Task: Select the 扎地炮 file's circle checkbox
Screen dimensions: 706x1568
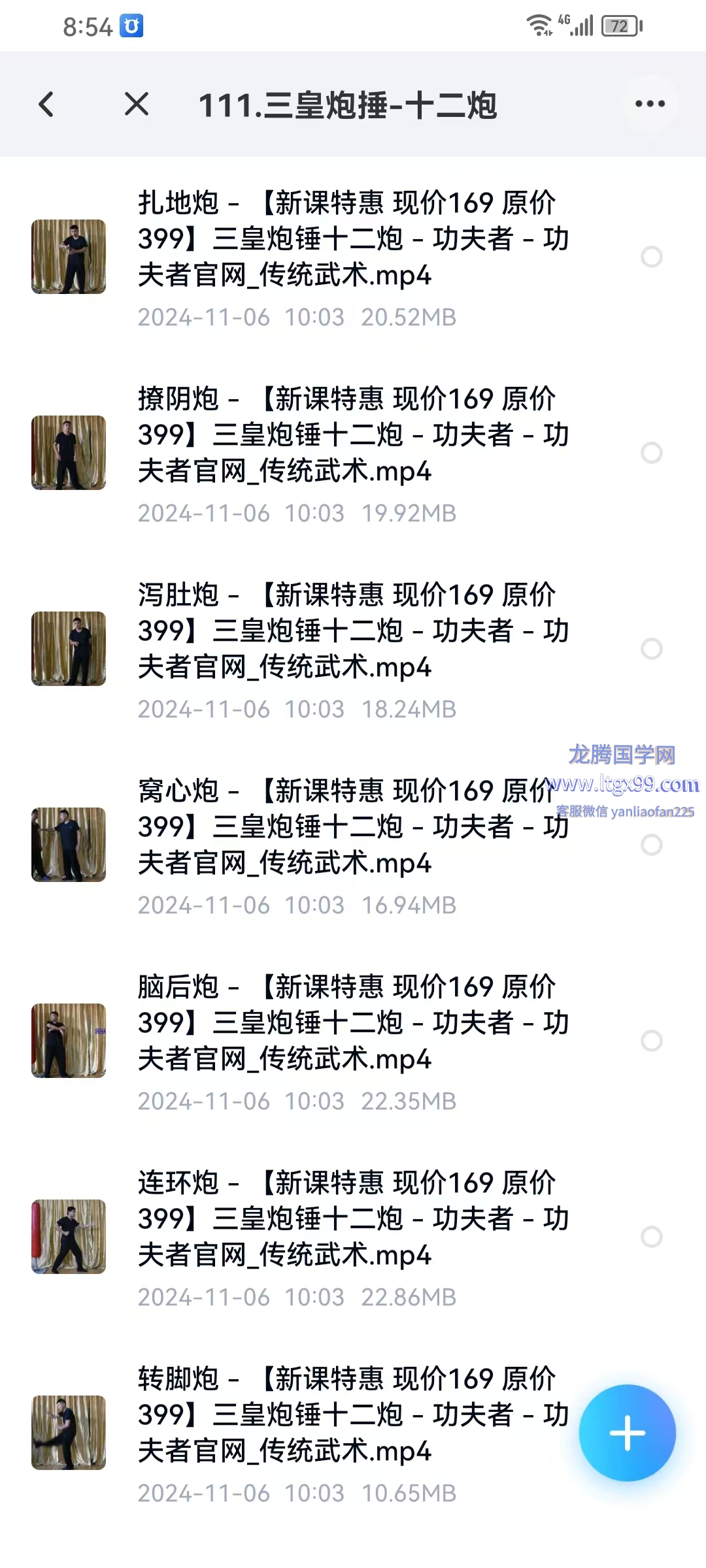Action: point(652,257)
